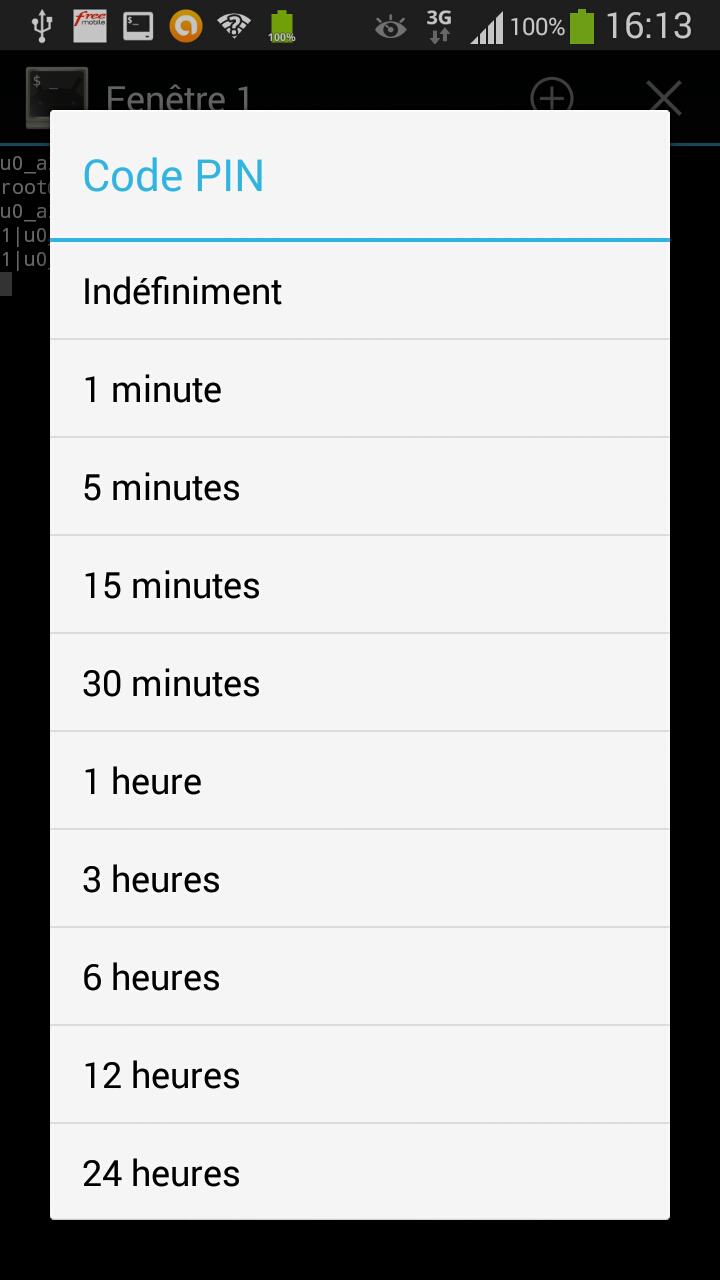Pick the 5 minutes option
720x1280 pixels.
pyautogui.click(x=360, y=487)
